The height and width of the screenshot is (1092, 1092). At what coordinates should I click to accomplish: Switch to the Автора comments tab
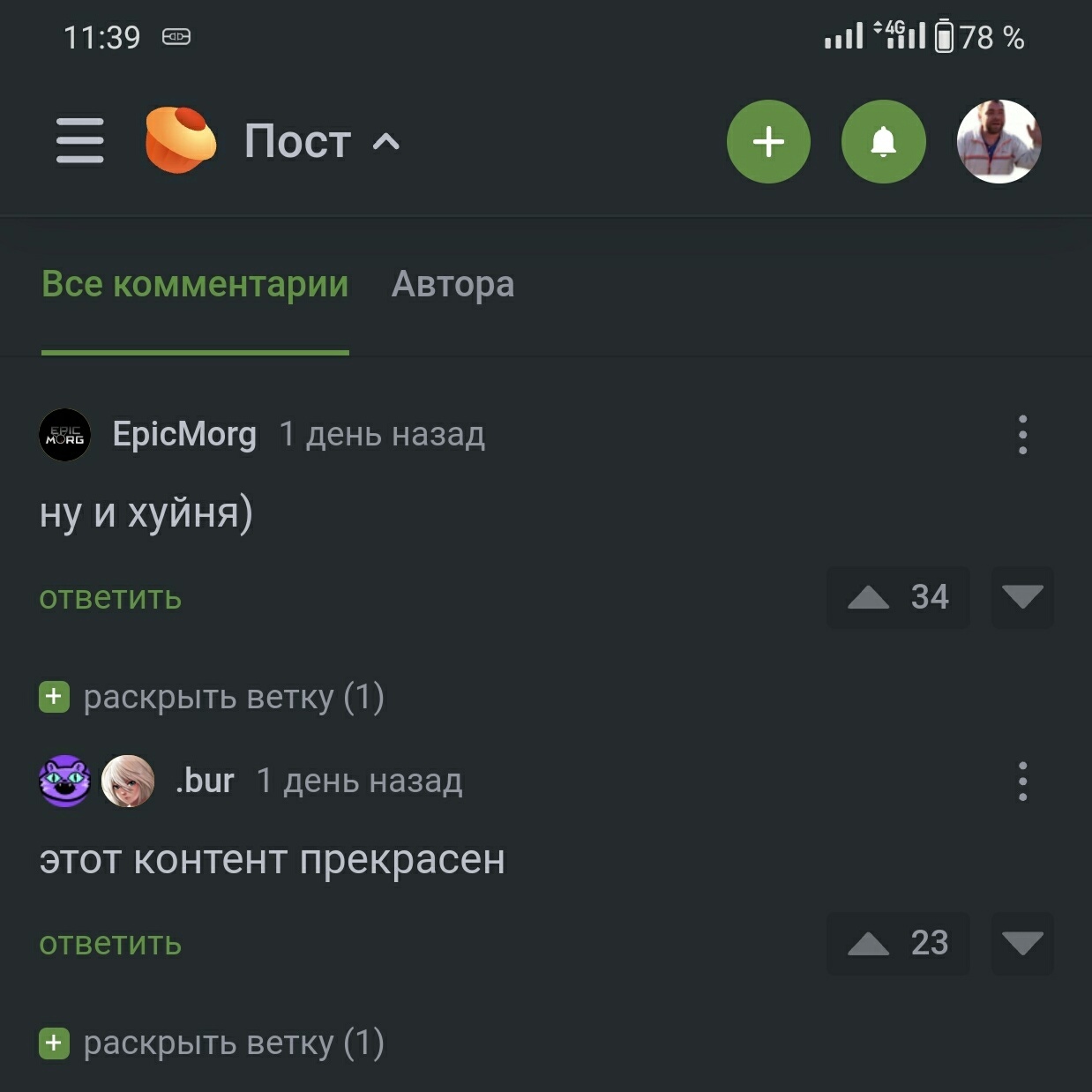pyautogui.click(x=453, y=285)
